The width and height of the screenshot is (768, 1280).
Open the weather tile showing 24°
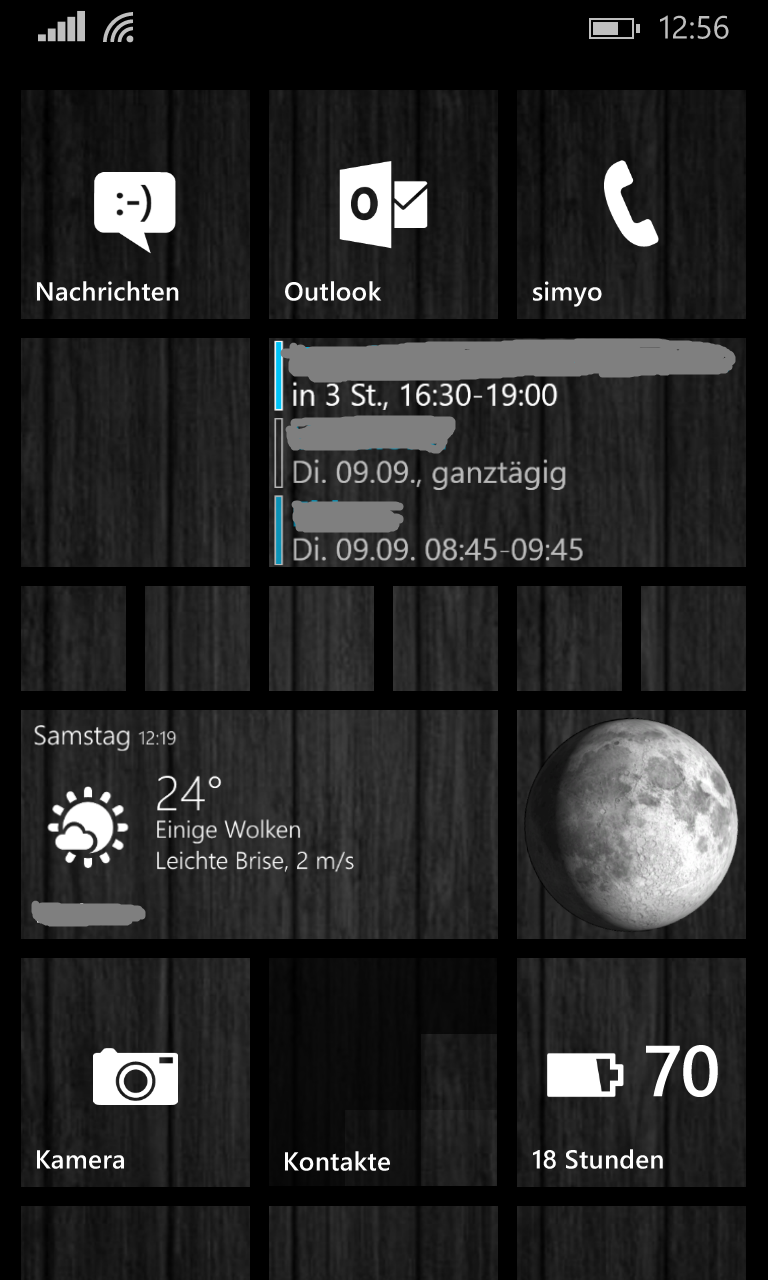[259, 824]
